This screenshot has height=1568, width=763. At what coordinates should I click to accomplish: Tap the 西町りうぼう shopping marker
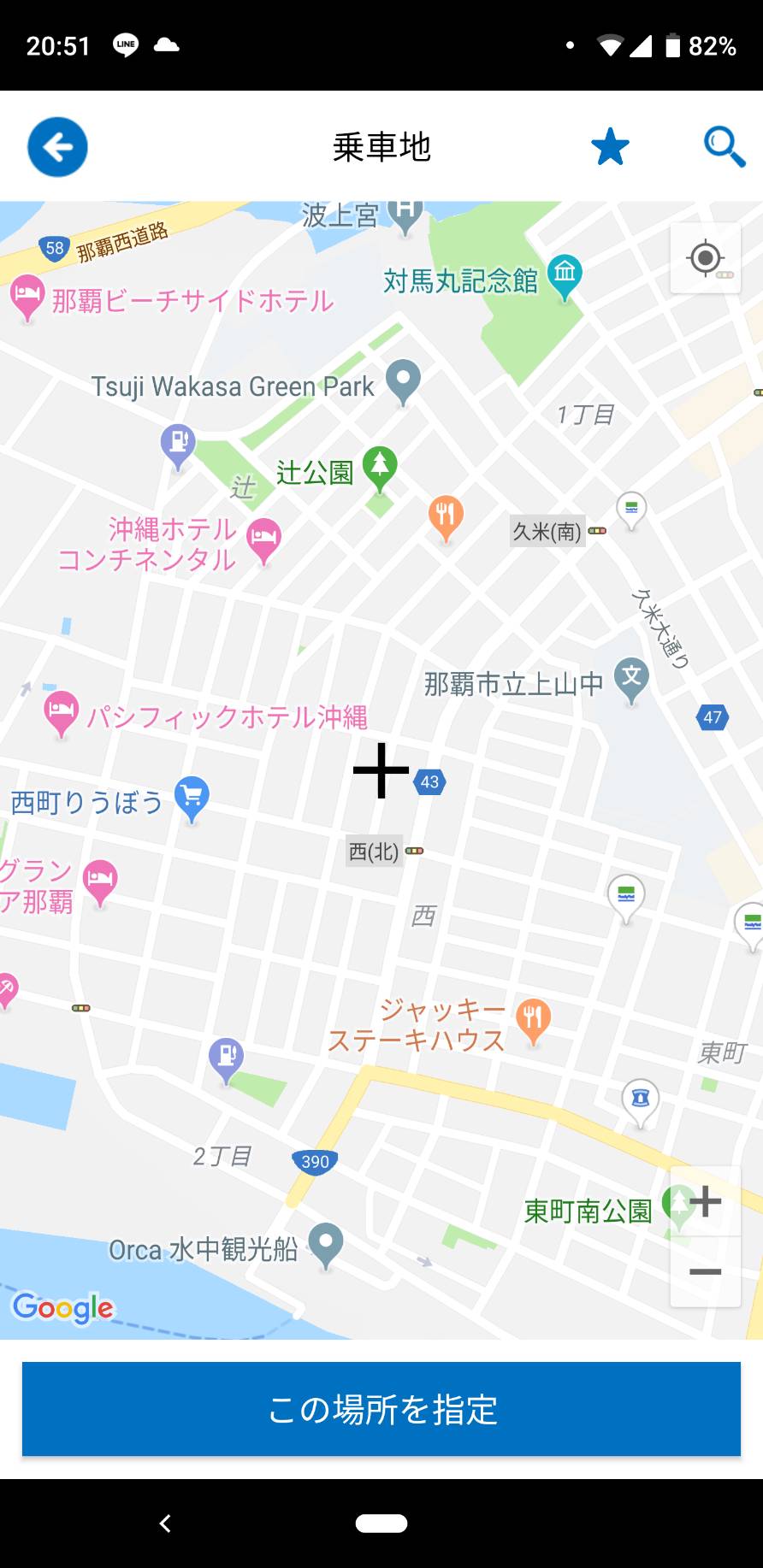[192, 798]
